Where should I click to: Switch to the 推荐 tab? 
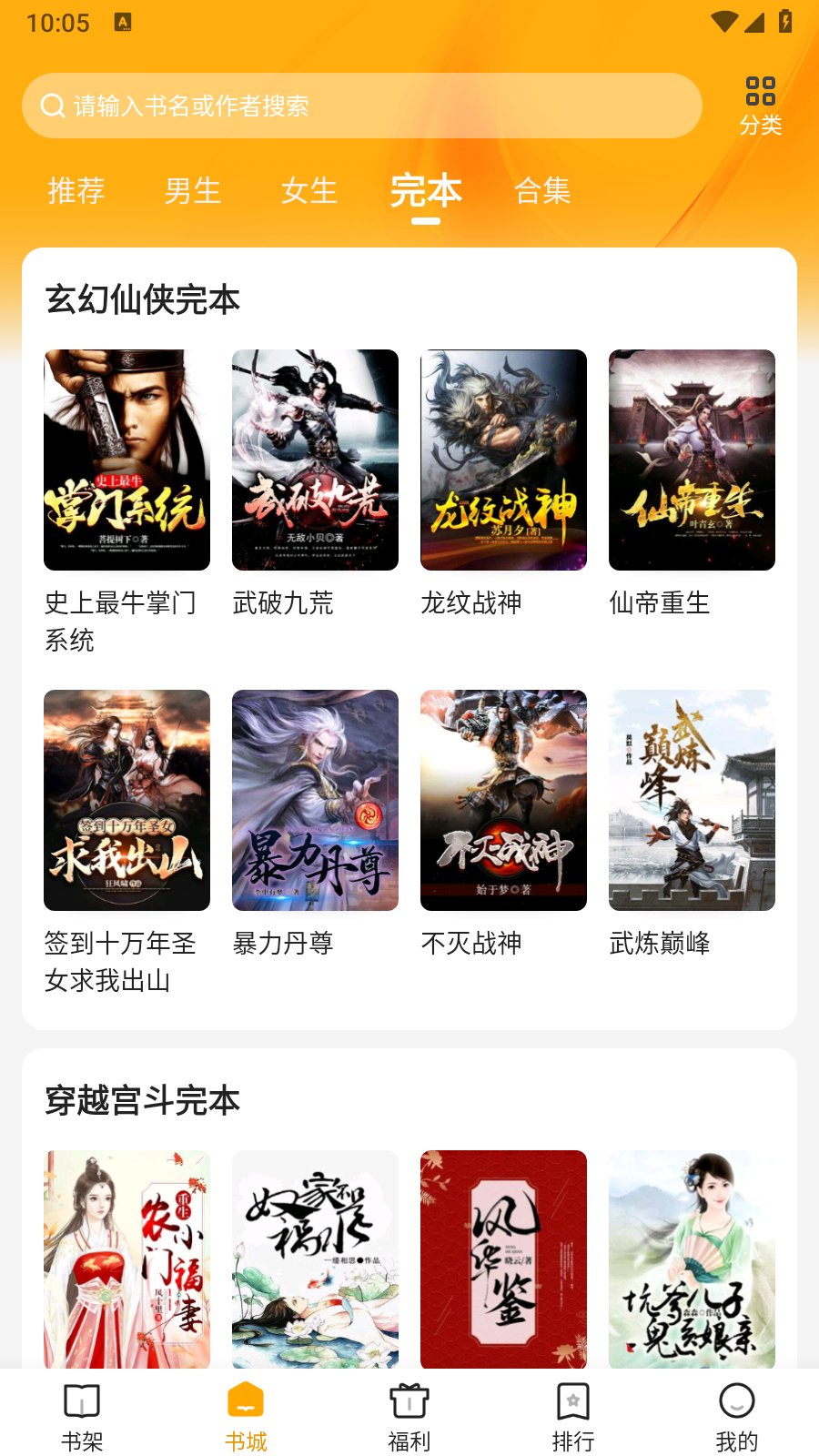(x=76, y=191)
